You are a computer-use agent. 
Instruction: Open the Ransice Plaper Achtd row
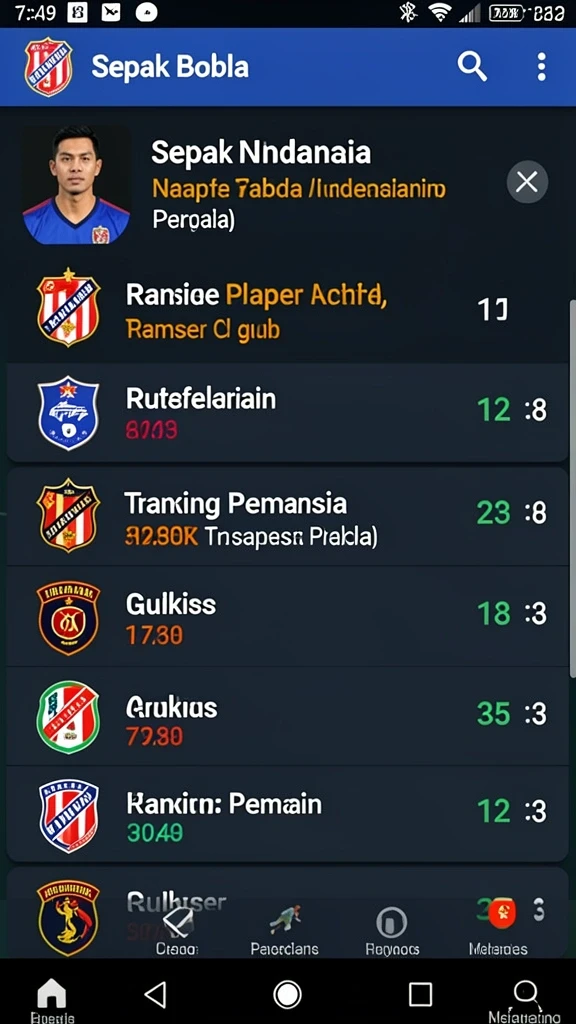point(287,311)
